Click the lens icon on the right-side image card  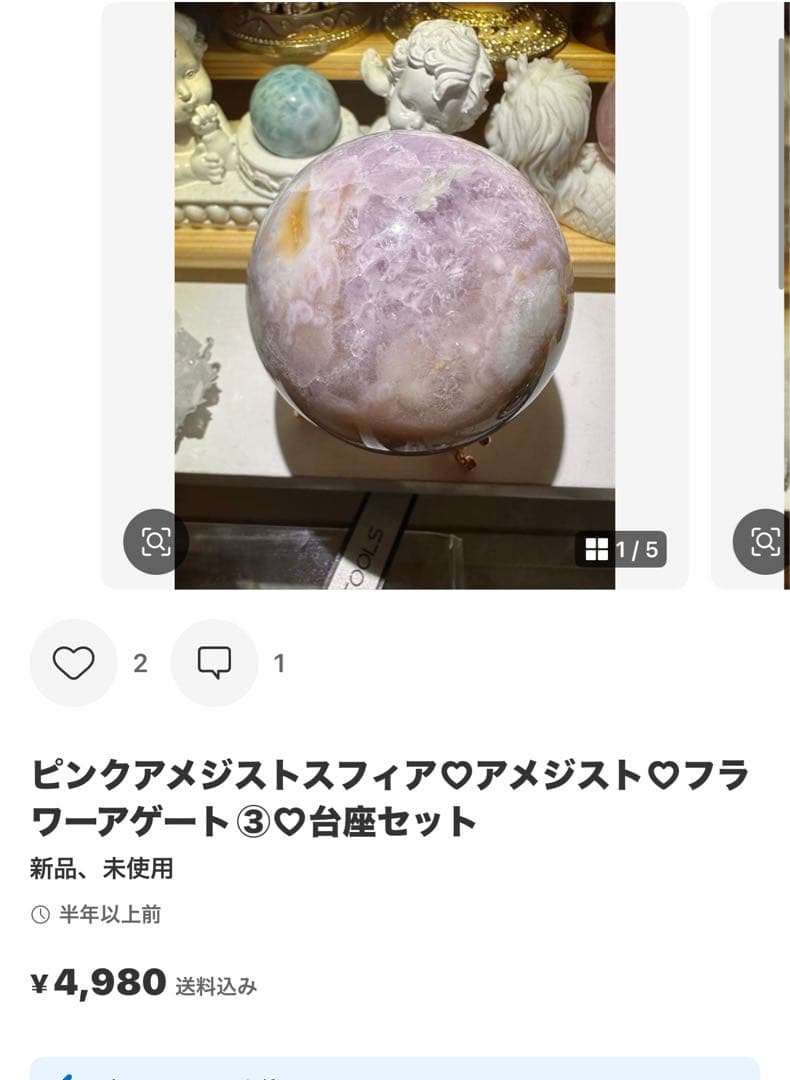pos(764,540)
